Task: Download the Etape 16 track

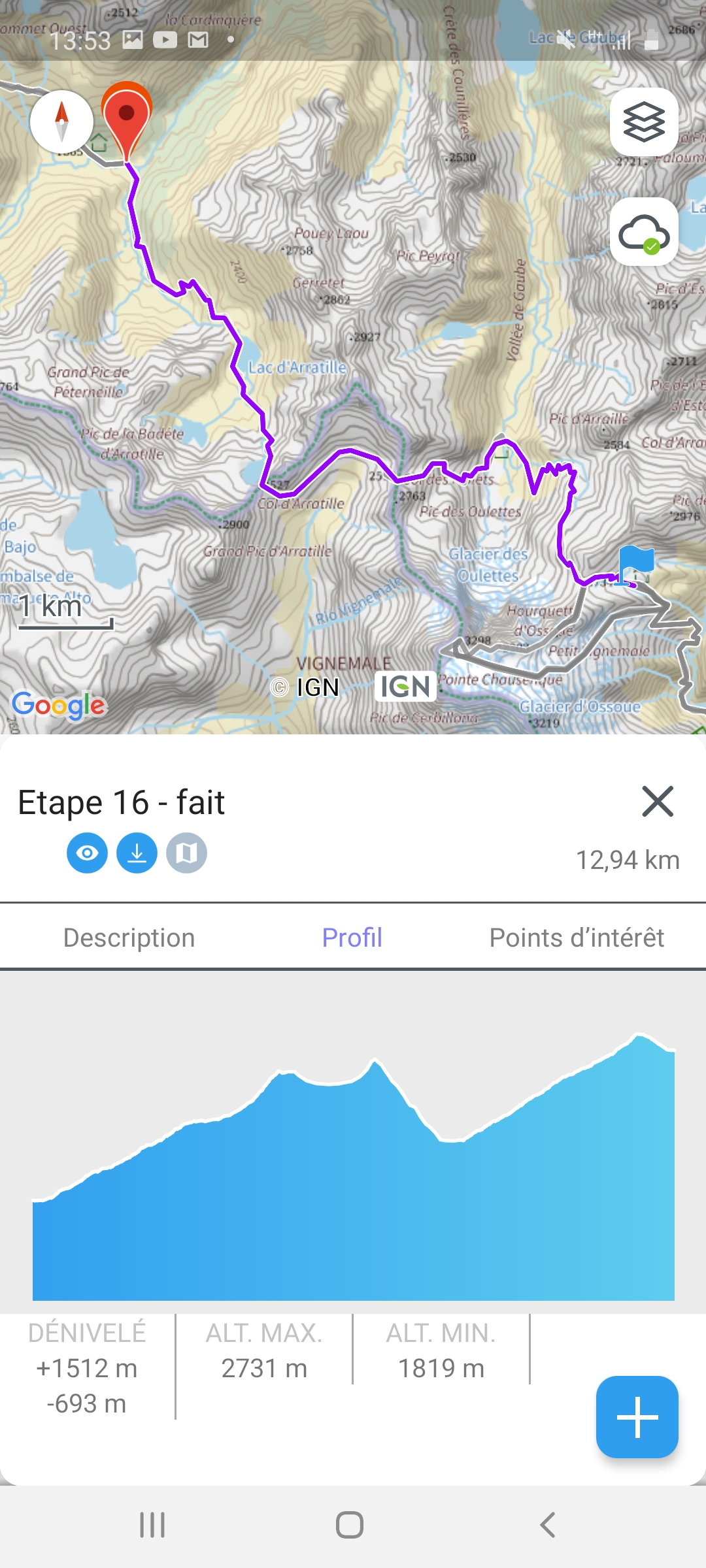Action: click(137, 853)
